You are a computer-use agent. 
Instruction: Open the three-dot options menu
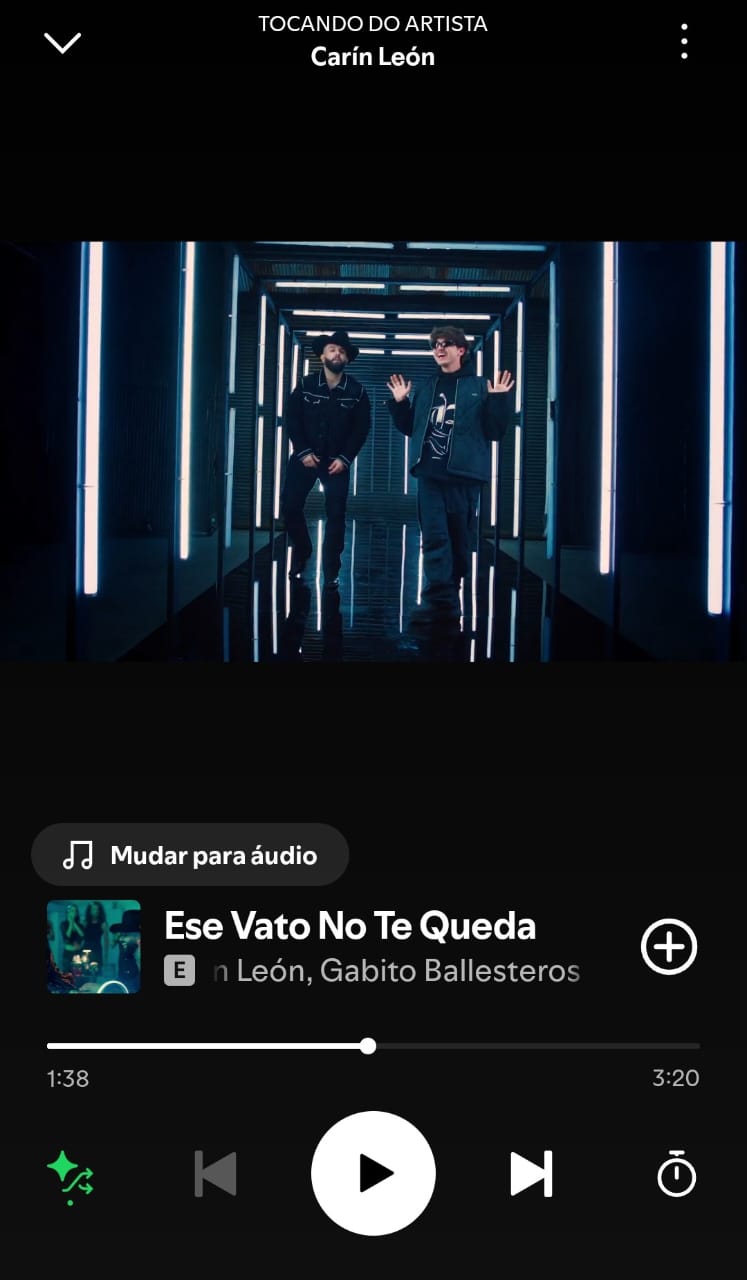pos(684,41)
